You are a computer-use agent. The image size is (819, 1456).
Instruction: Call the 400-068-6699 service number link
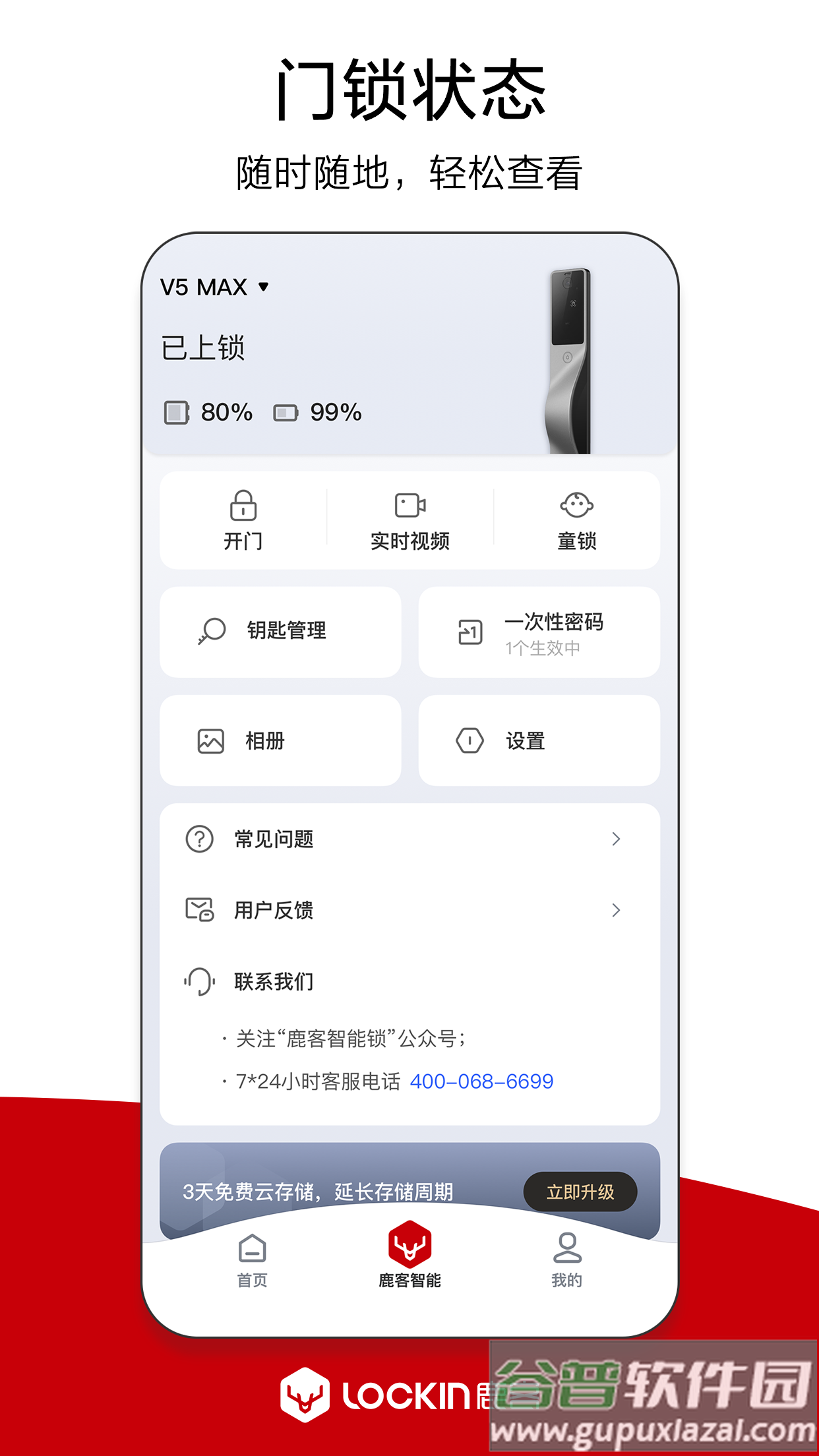point(482,1081)
